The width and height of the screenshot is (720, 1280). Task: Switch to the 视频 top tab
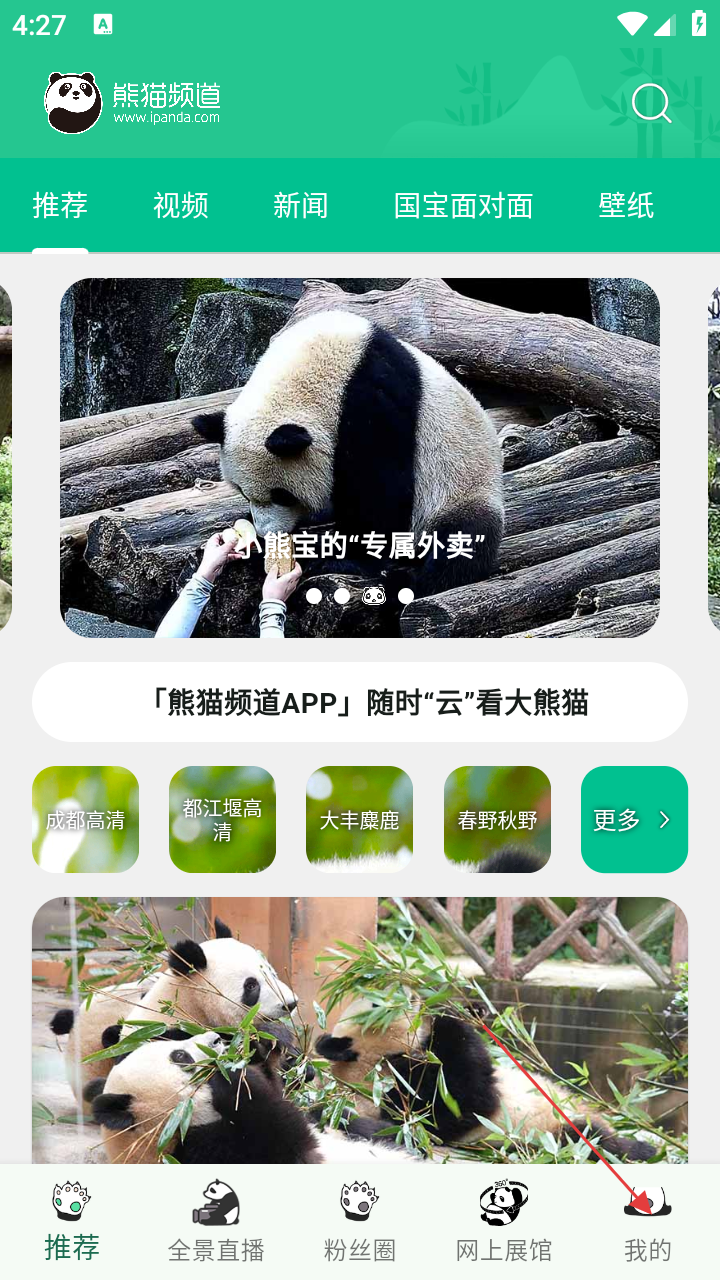click(x=181, y=206)
